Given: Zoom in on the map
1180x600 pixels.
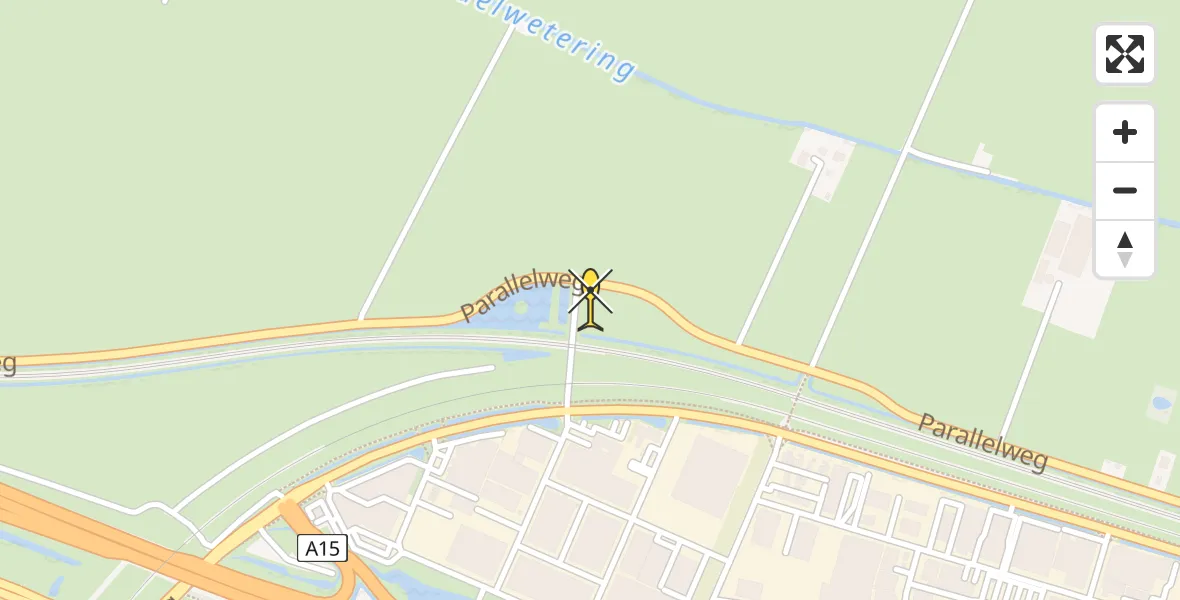Looking at the screenshot, I should click(1125, 132).
